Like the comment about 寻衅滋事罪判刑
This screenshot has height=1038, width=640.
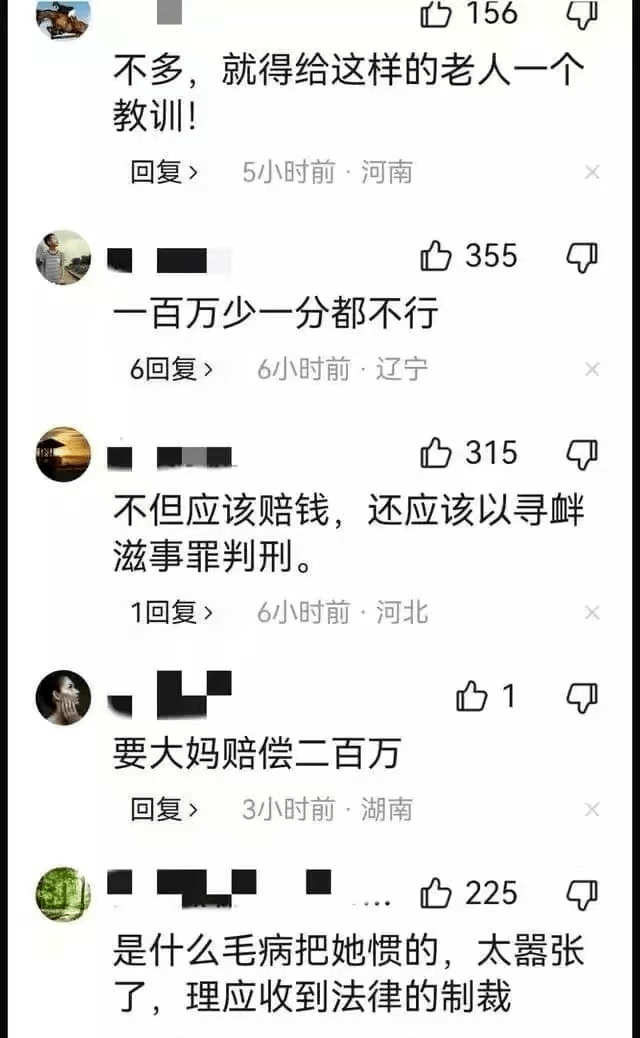click(435, 453)
